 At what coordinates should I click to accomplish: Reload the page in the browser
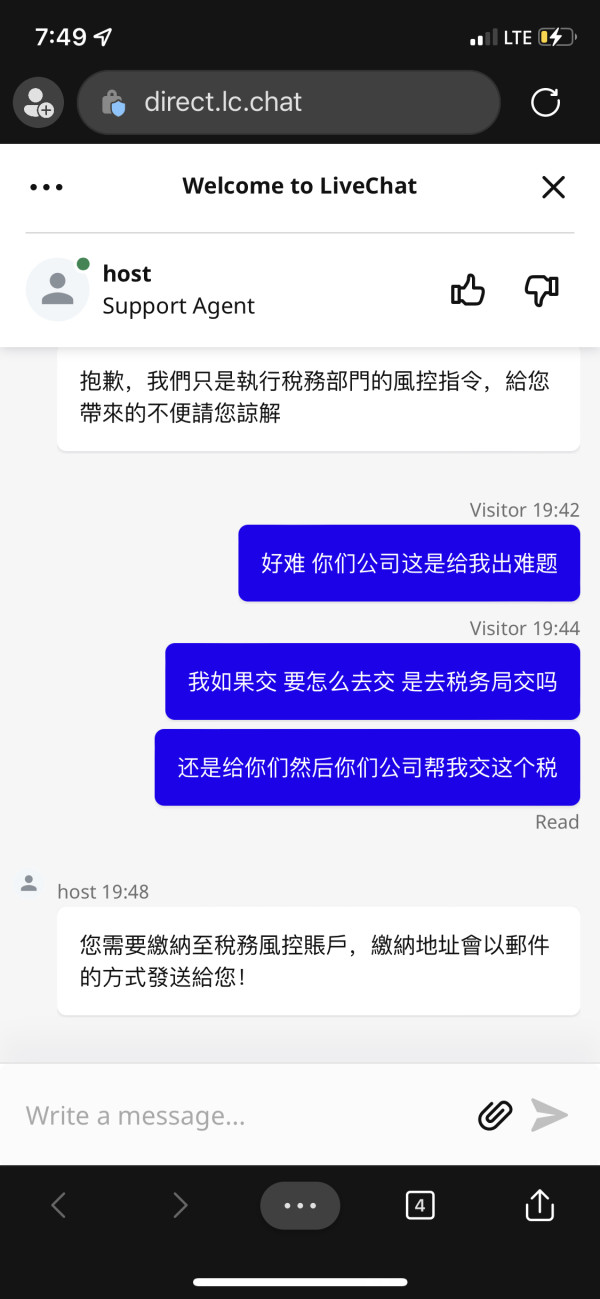point(545,102)
